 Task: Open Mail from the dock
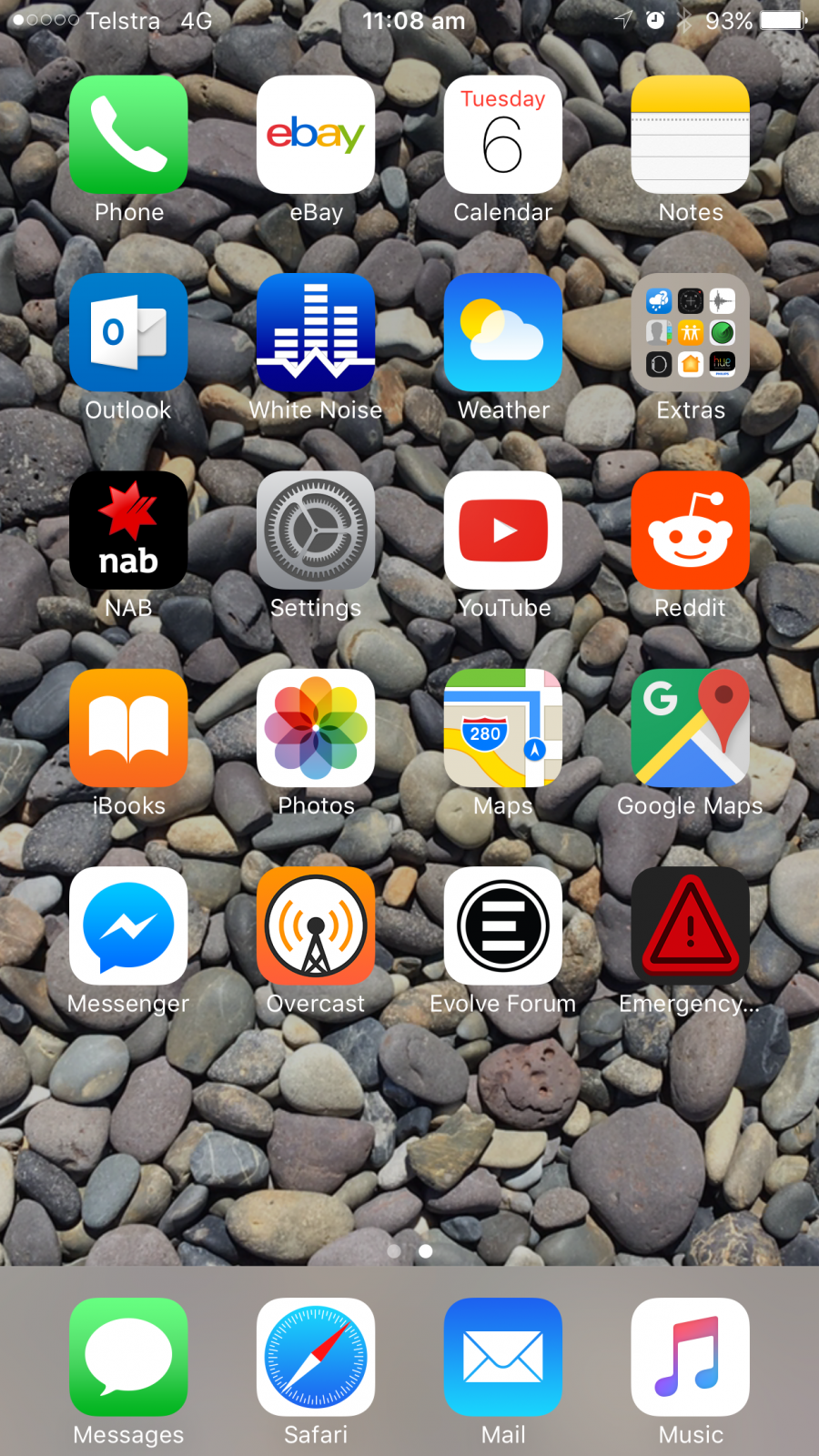(x=503, y=1357)
